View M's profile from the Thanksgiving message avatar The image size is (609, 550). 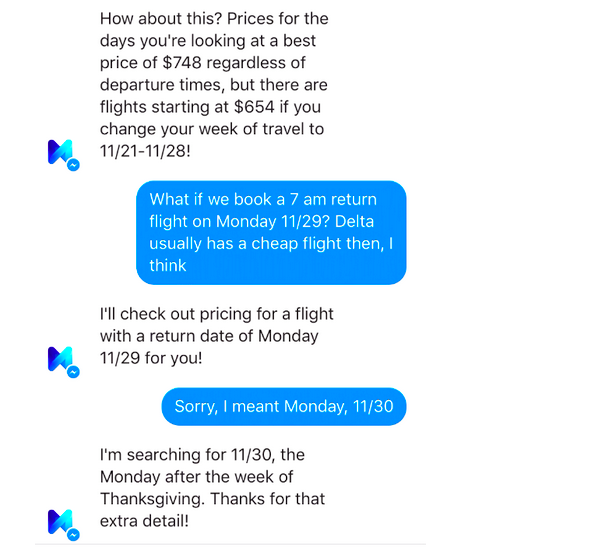coord(62,523)
